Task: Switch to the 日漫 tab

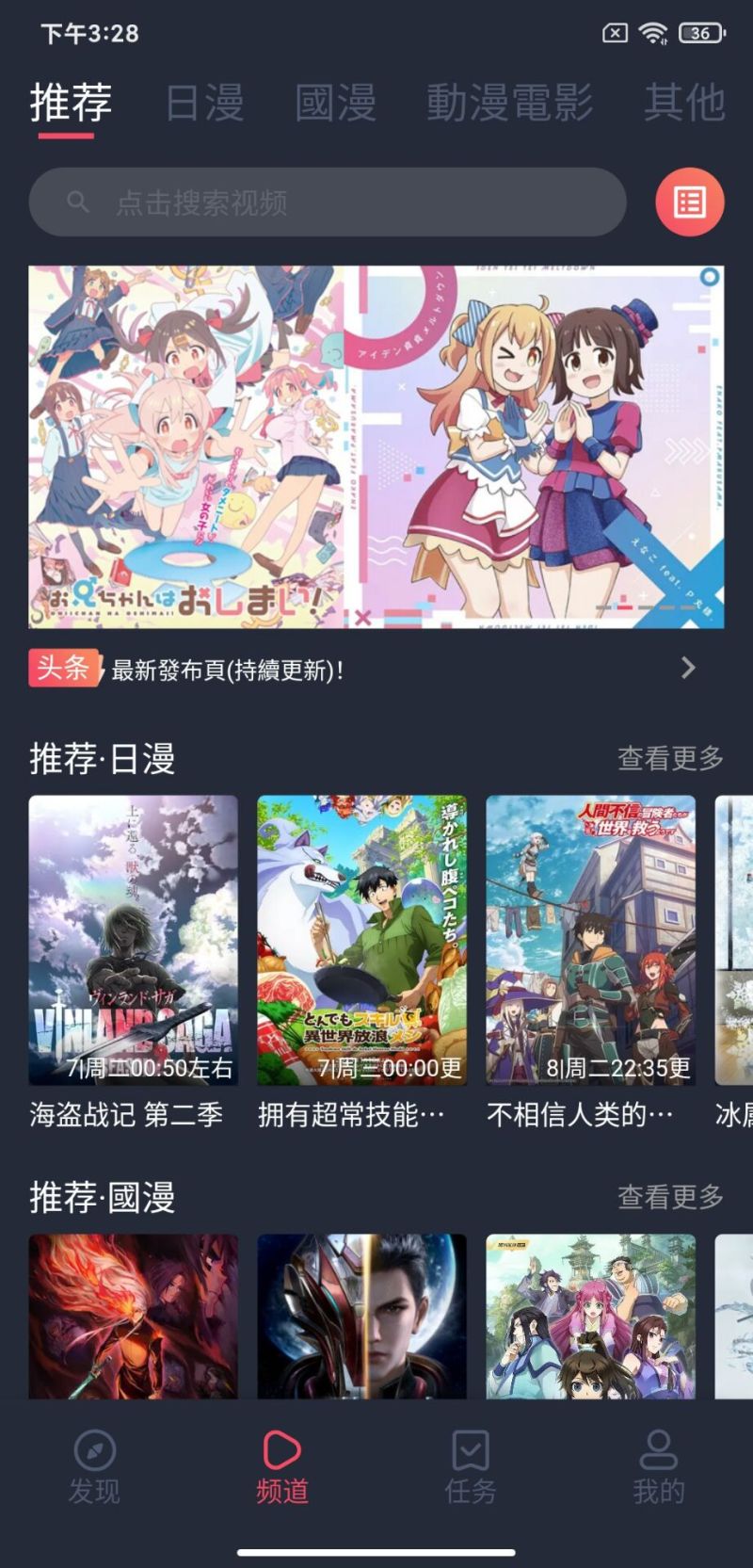Action: 204,102
